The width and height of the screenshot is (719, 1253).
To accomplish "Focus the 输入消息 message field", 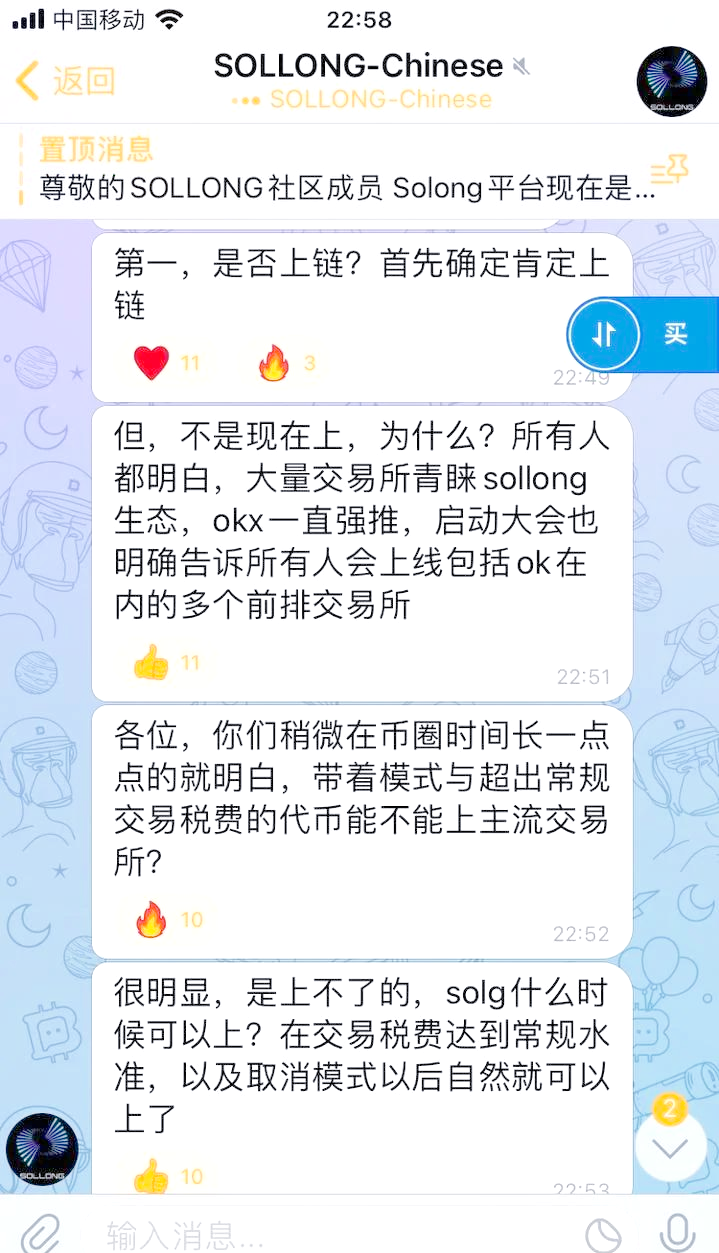I will (x=330, y=1234).
